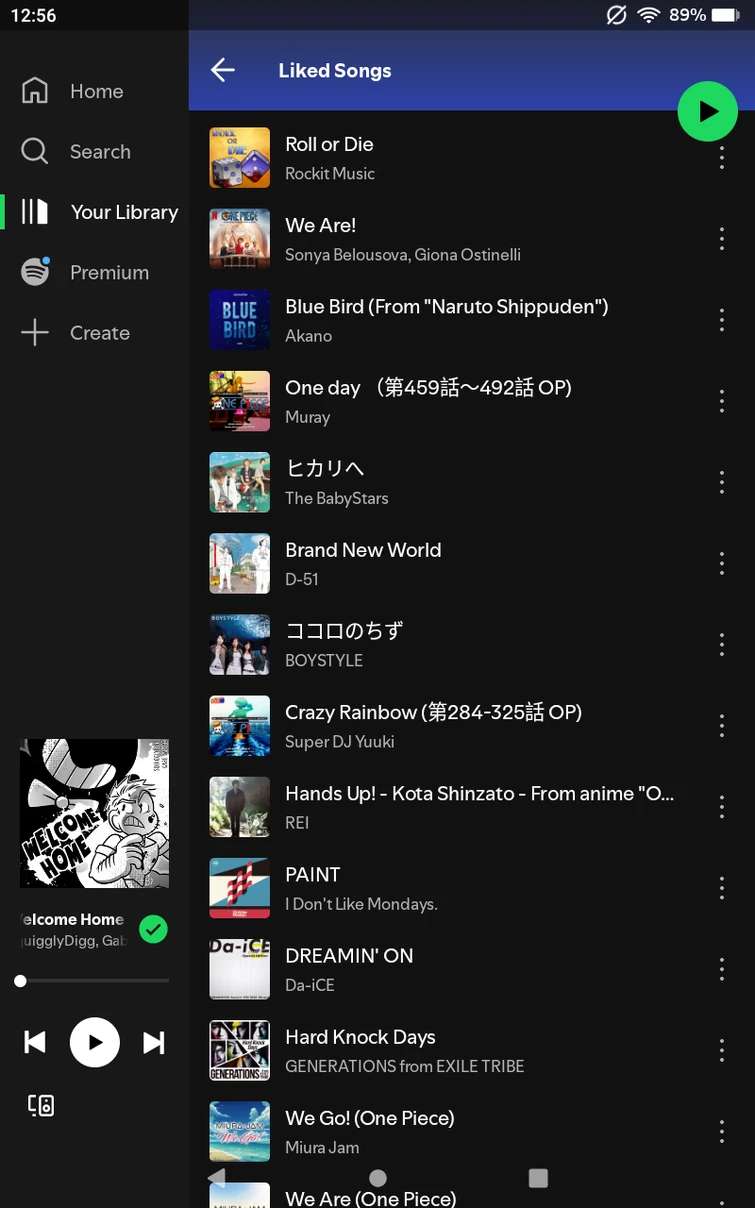The width and height of the screenshot is (755, 1208).
Task: Play Blue Bird by Akano
Action: pyautogui.click(x=446, y=320)
